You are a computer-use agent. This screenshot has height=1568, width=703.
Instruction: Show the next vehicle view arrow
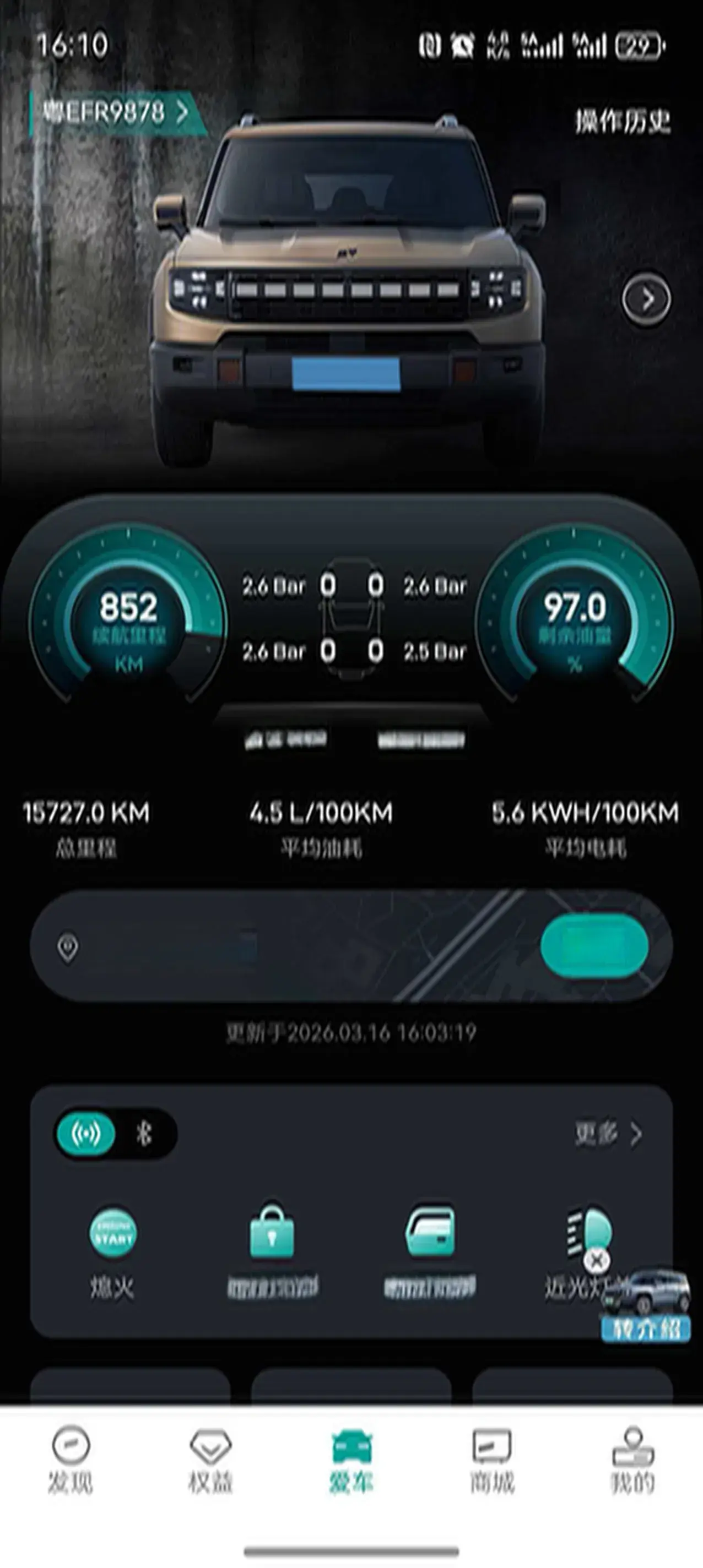click(646, 299)
